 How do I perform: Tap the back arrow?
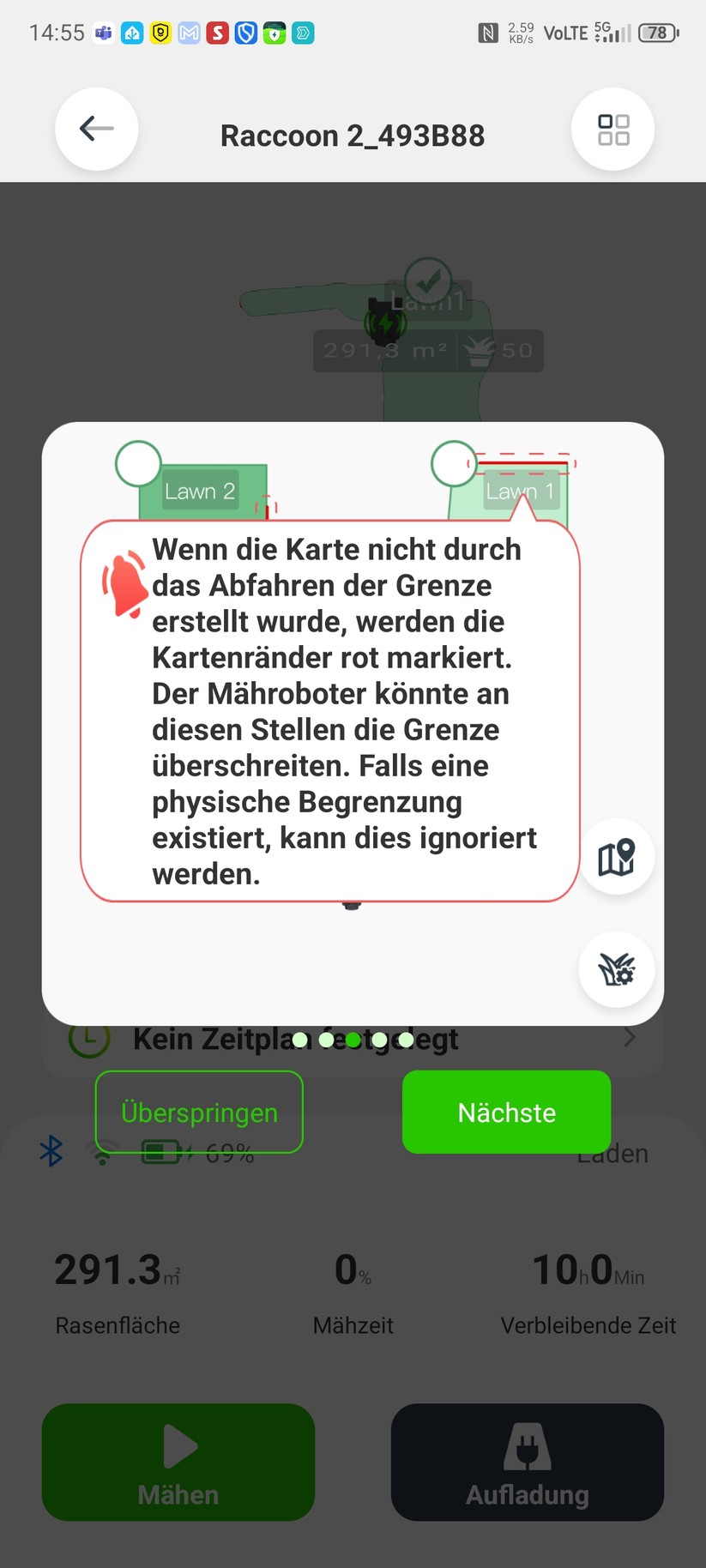click(95, 128)
